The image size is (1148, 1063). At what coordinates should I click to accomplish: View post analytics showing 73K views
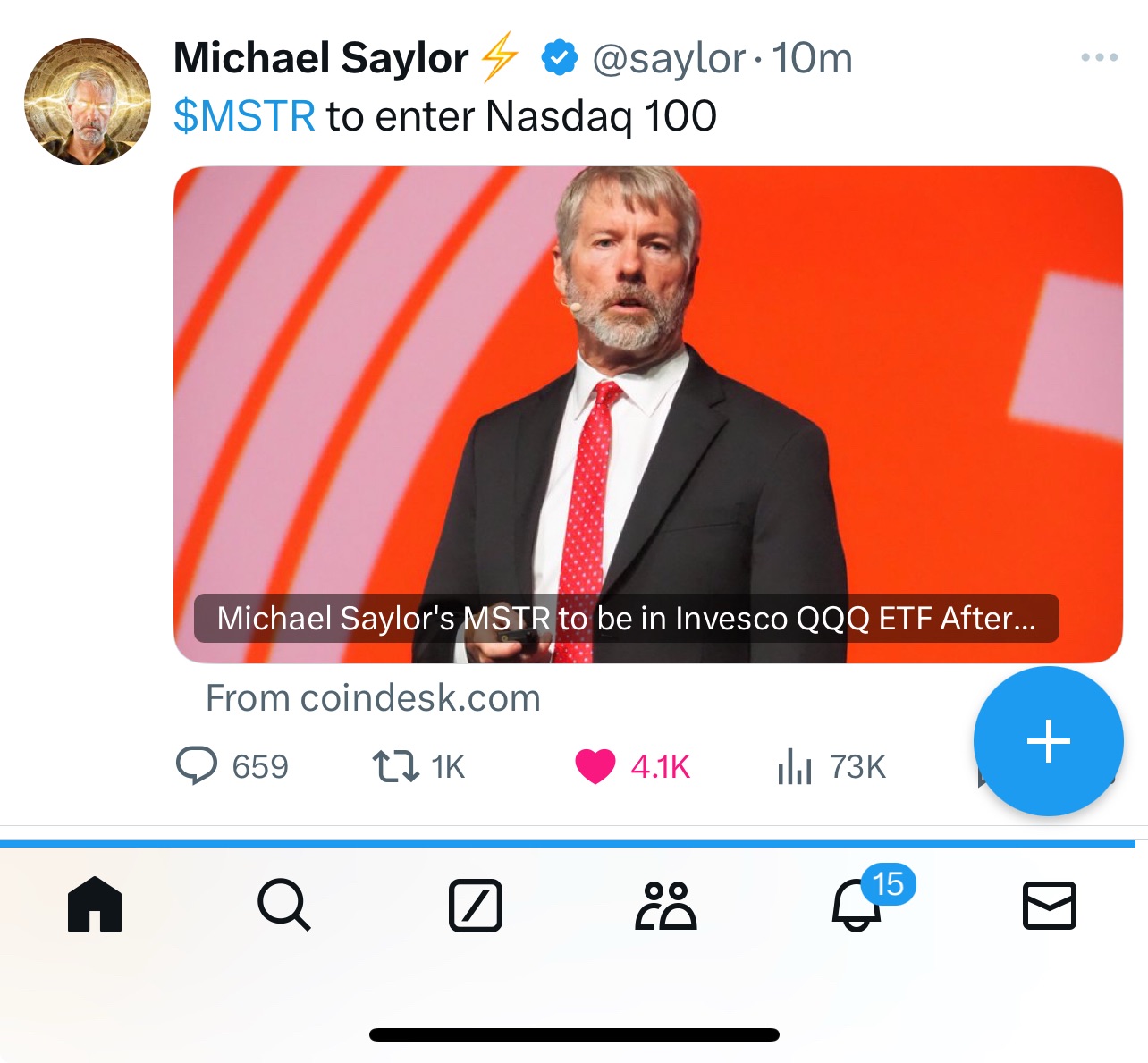pos(795,766)
